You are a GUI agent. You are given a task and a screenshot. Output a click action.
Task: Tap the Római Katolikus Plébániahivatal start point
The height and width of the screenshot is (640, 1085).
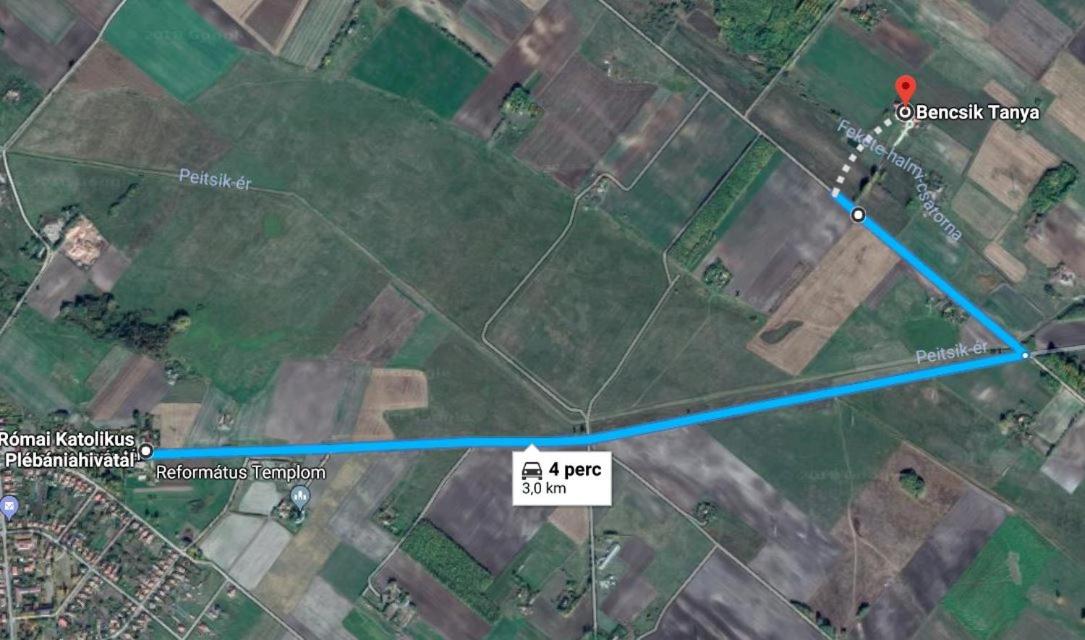pos(146,451)
